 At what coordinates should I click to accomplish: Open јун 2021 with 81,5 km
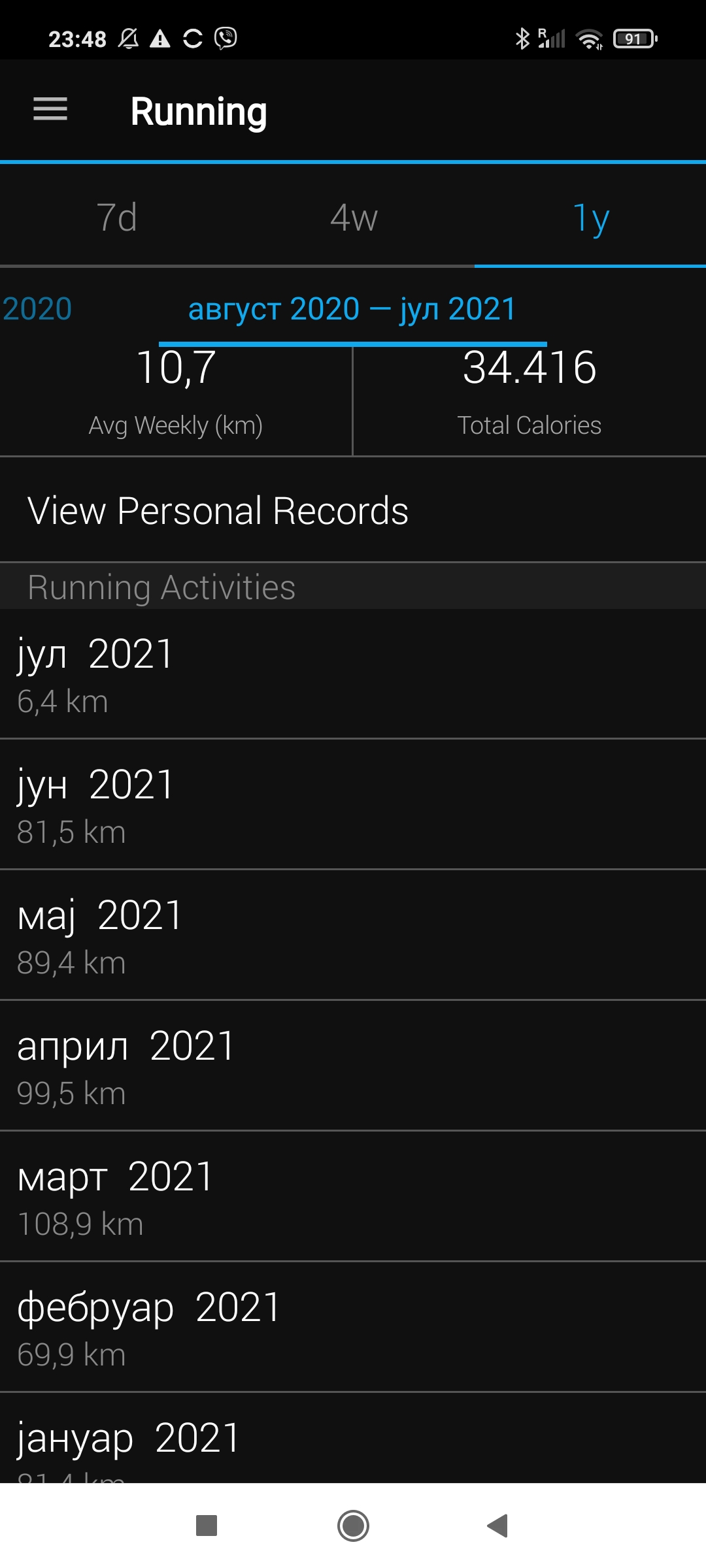(x=353, y=806)
